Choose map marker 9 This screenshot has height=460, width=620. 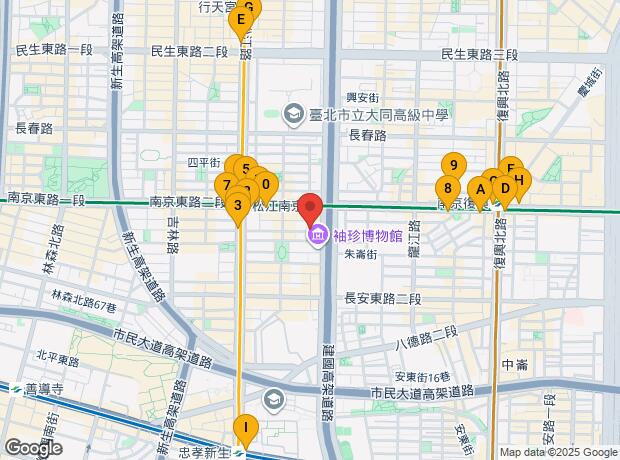click(455, 166)
